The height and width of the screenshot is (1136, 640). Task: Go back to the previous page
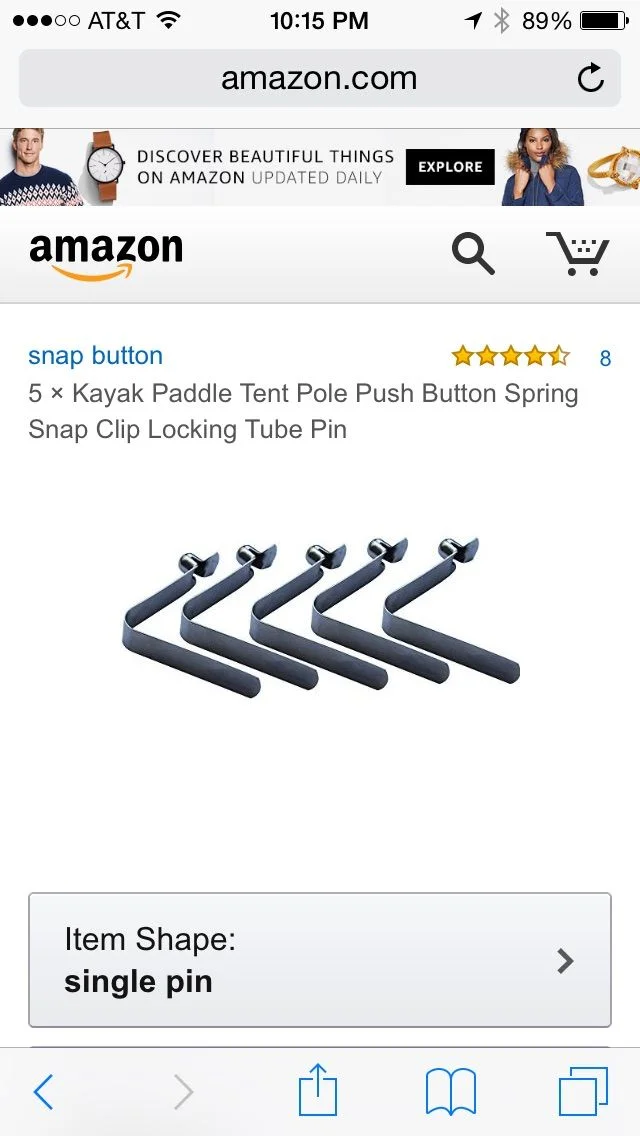click(x=43, y=1092)
